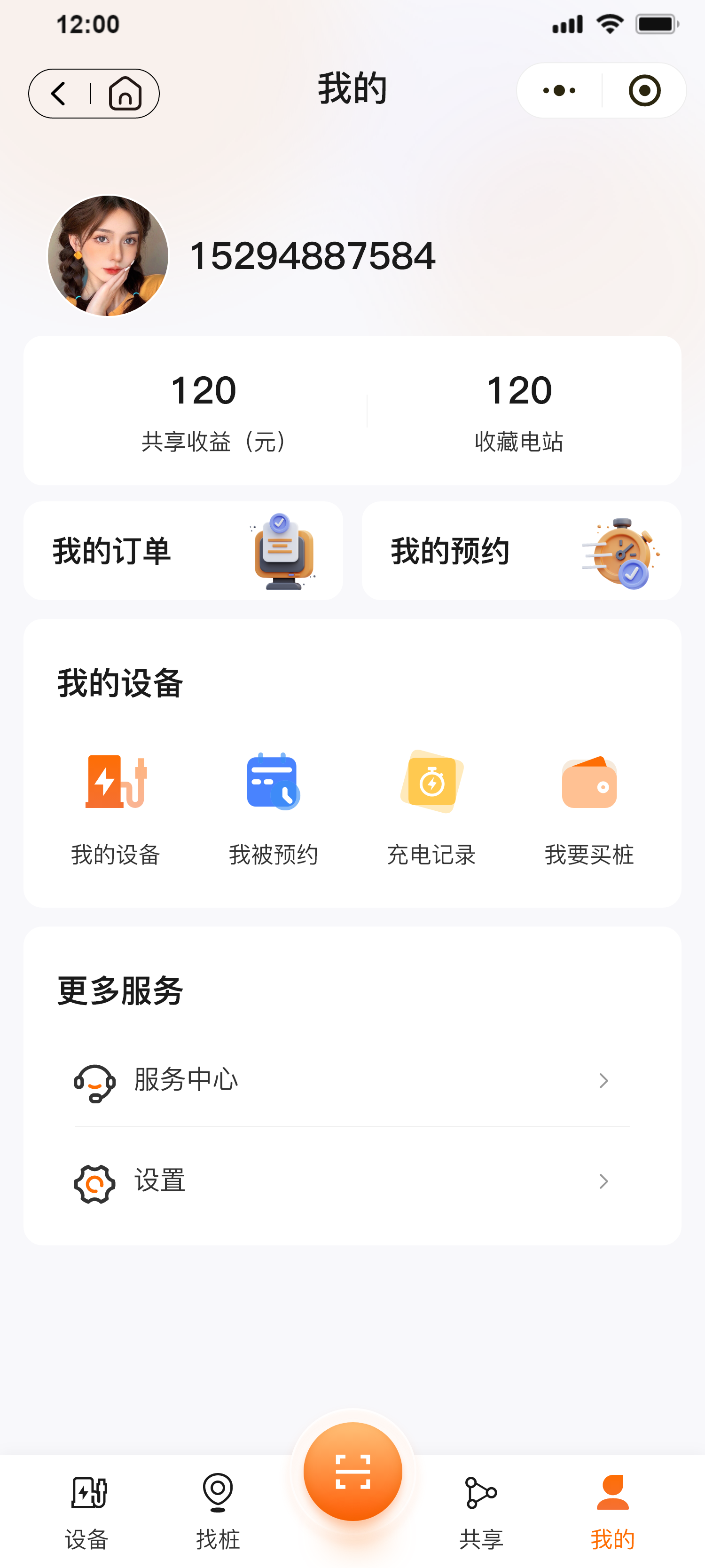Go back using the back arrow
The width and height of the screenshot is (705, 1568).
pos(59,94)
